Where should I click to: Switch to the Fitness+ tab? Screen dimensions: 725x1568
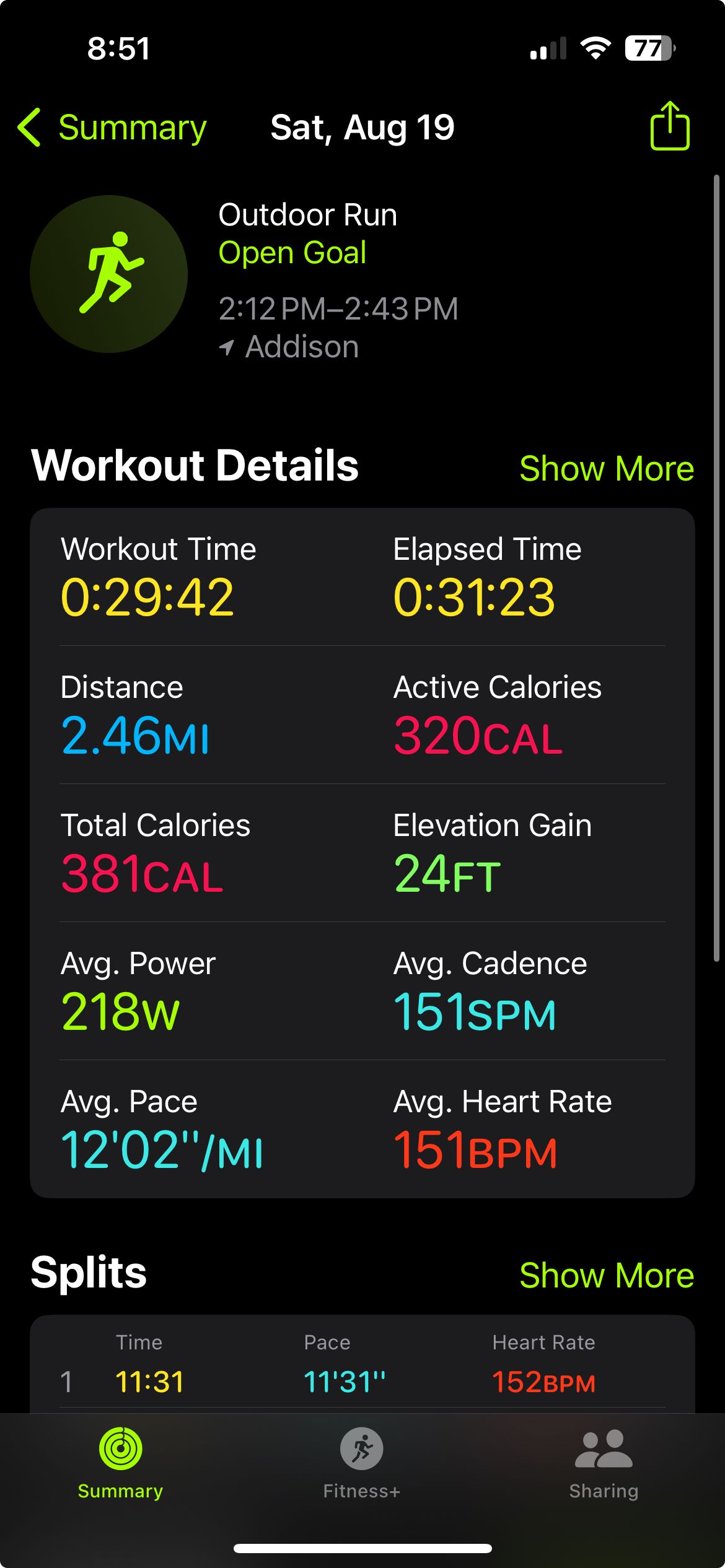pyautogui.click(x=362, y=1464)
